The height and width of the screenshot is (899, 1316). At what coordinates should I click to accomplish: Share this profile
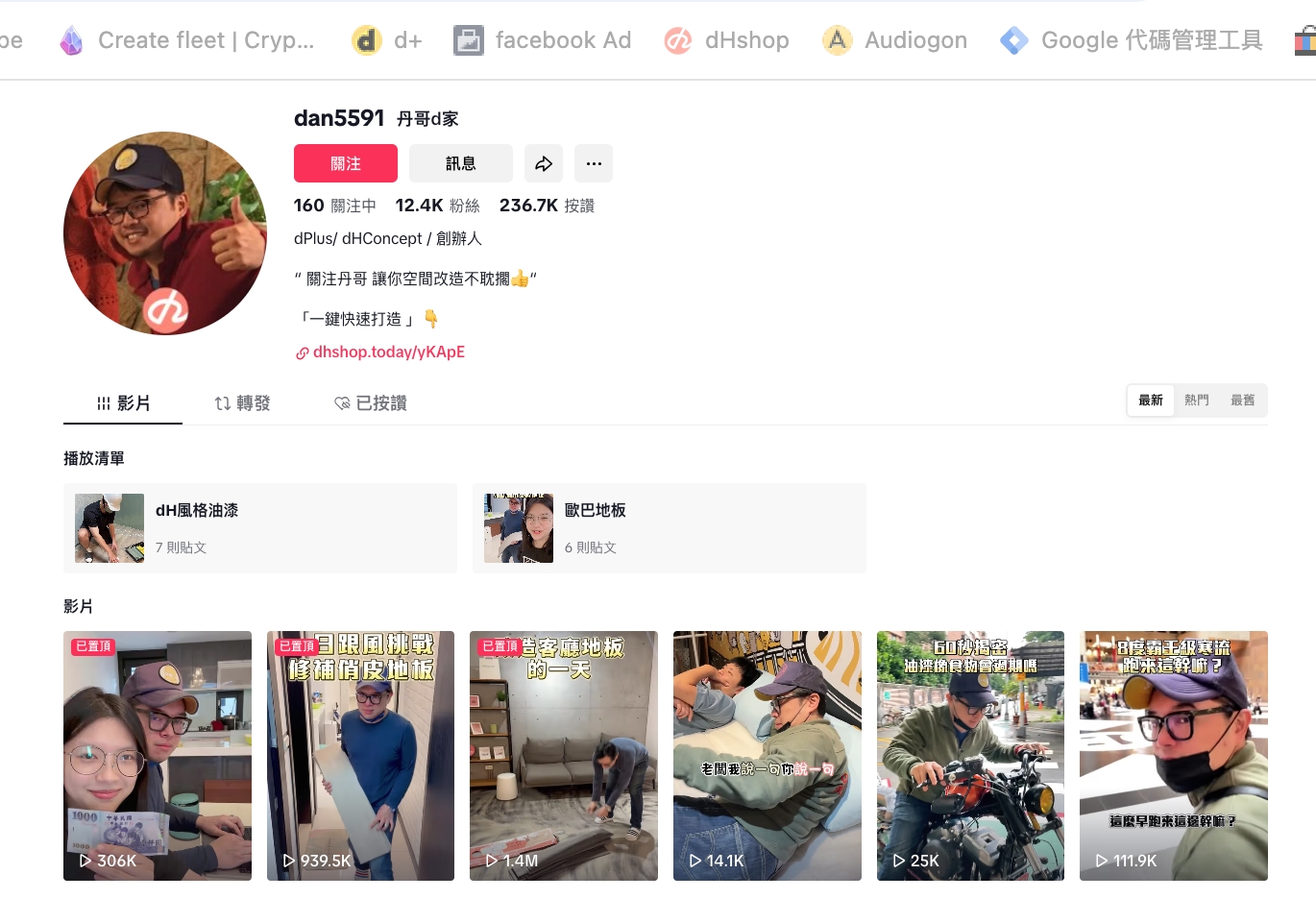(544, 163)
